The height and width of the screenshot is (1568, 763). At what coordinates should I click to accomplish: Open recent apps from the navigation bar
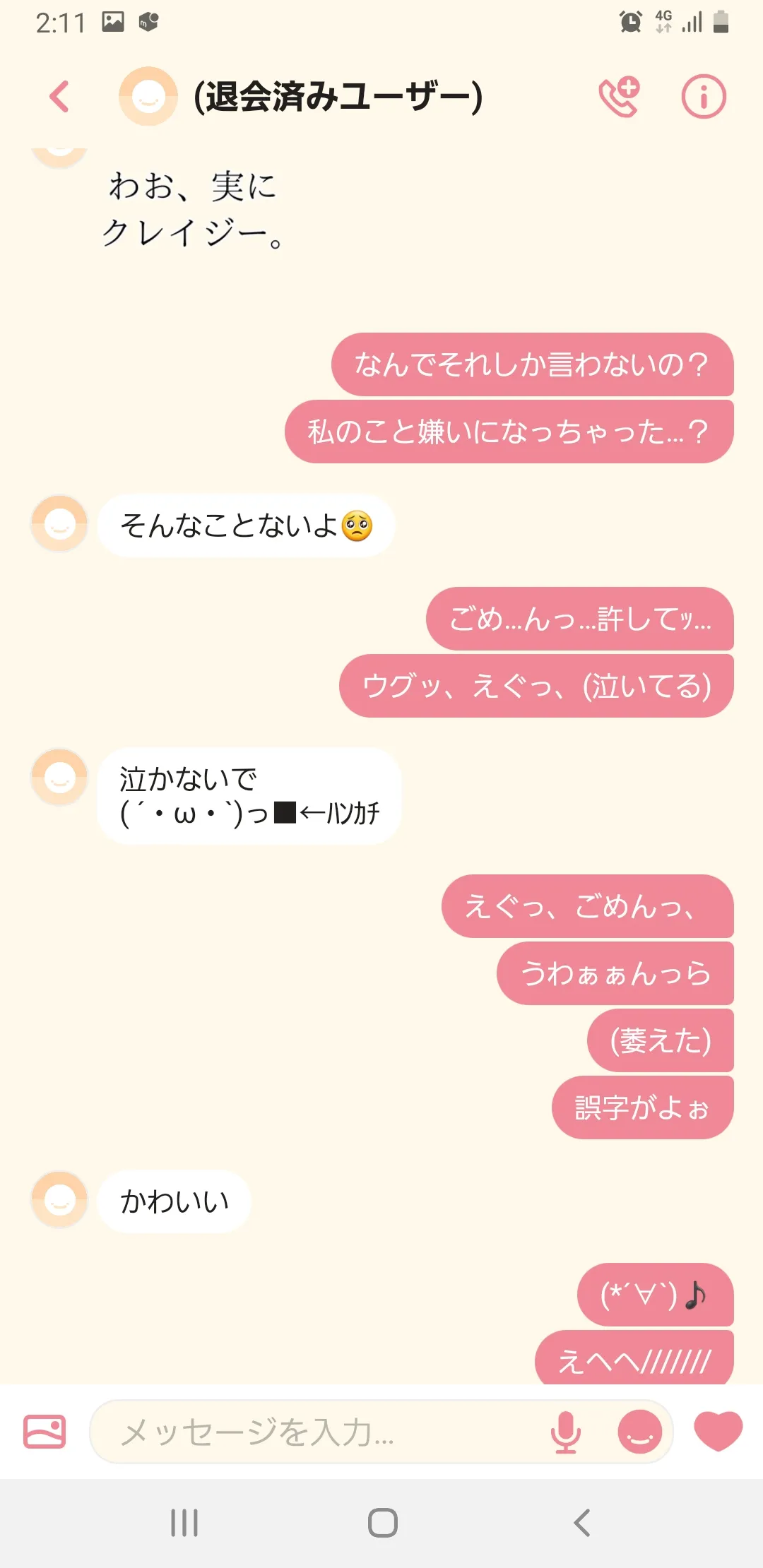coord(184,1523)
